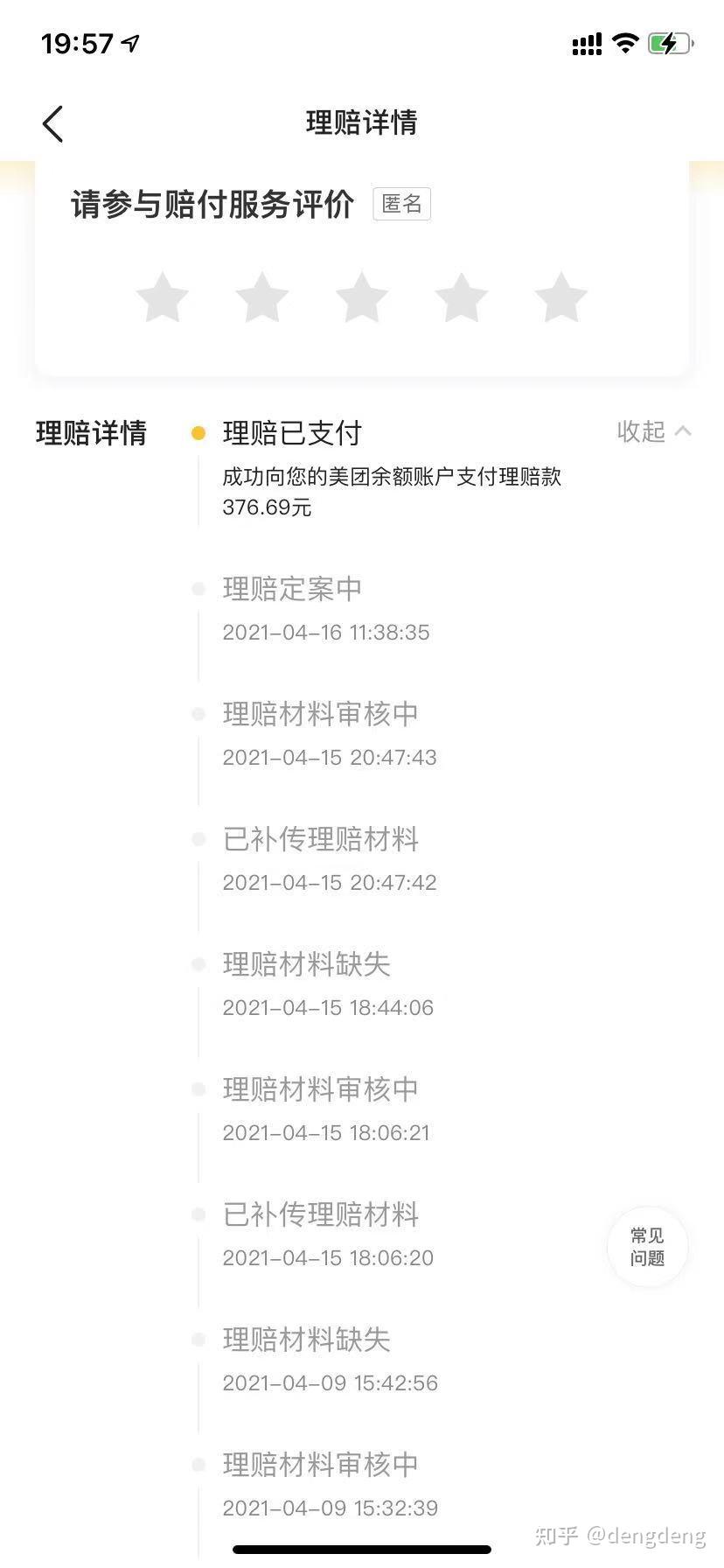This screenshot has width=724, height=1568.
Task: Collapse the timeline with 收起
Action: tap(653, 431)
